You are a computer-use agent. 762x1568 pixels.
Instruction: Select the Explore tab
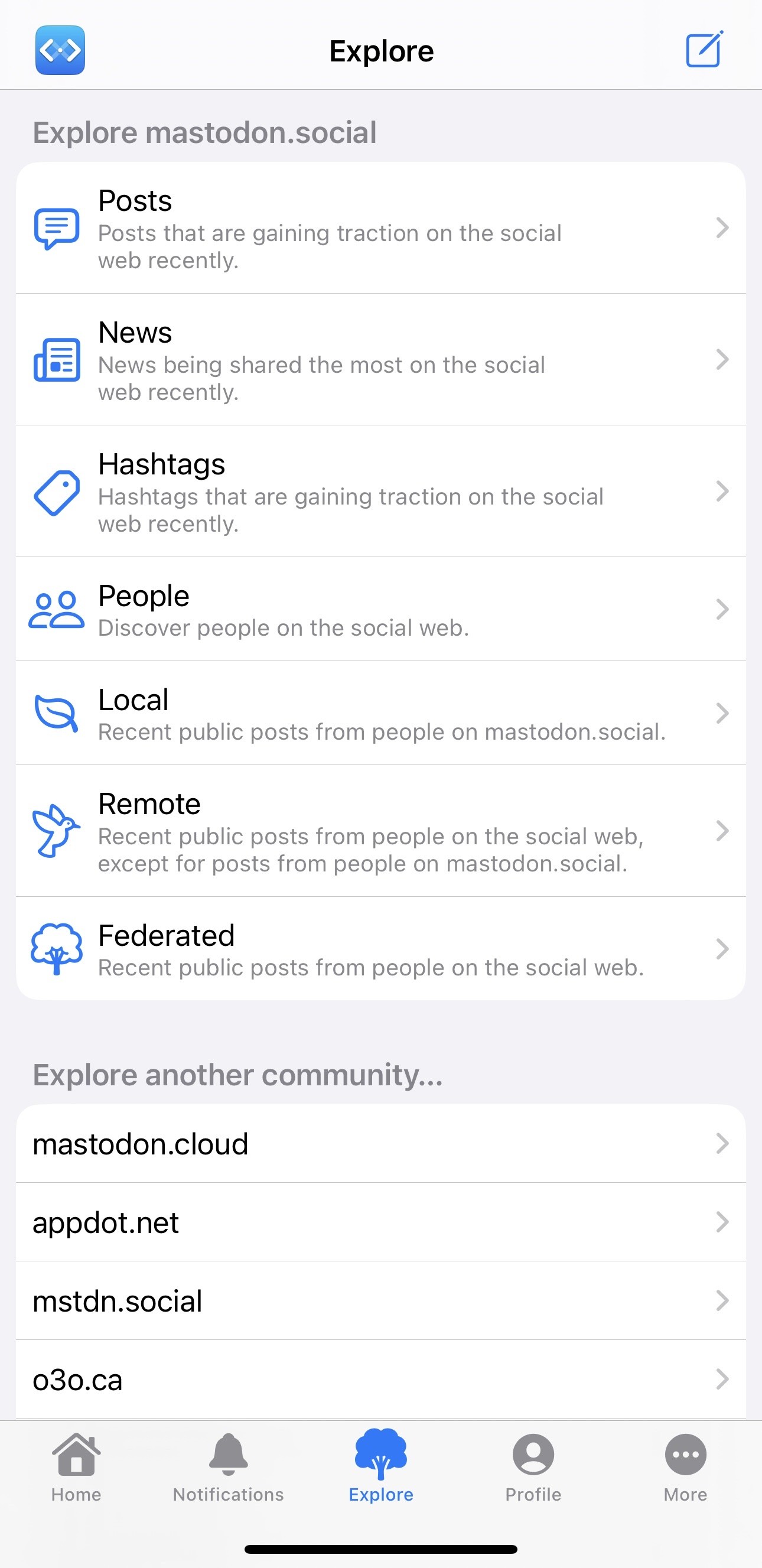coord(381,1468)
